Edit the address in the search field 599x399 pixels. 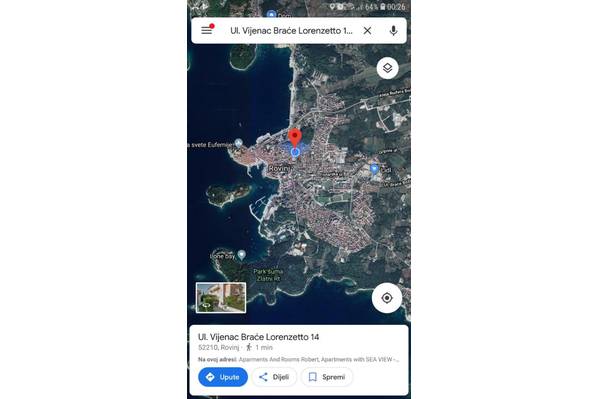[291, 31]
